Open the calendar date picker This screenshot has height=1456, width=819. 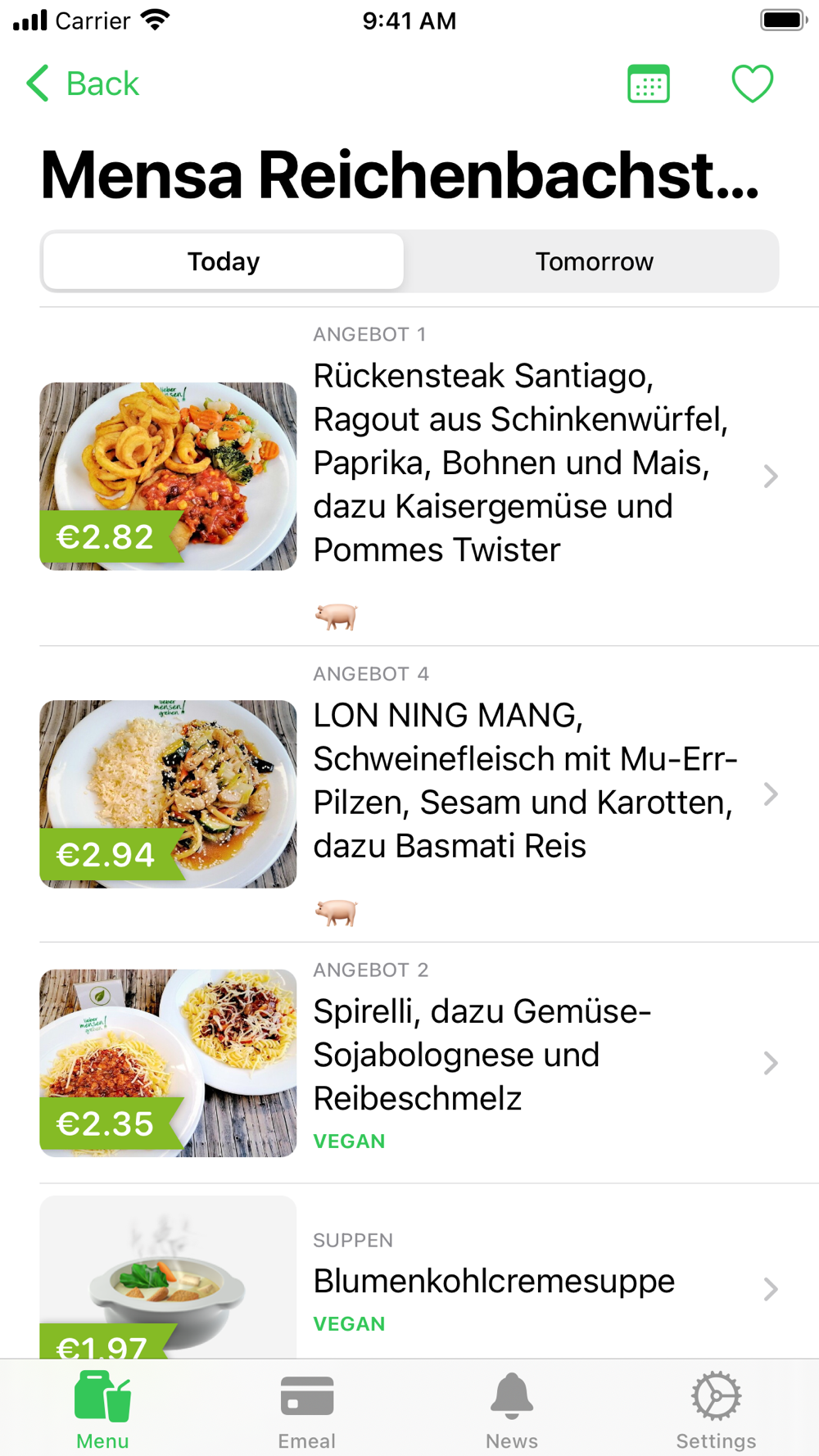tap(648, 84)
